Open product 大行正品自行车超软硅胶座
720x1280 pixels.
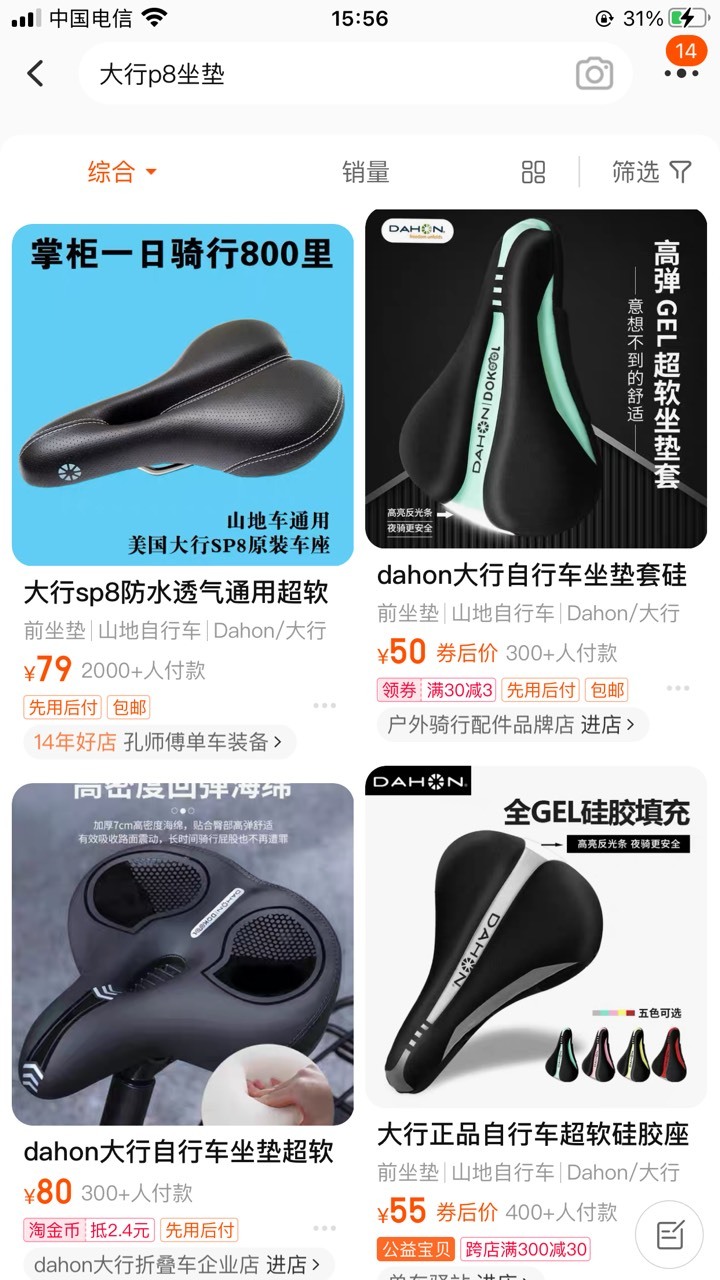pyautogui.click(x=533, y=1134)
